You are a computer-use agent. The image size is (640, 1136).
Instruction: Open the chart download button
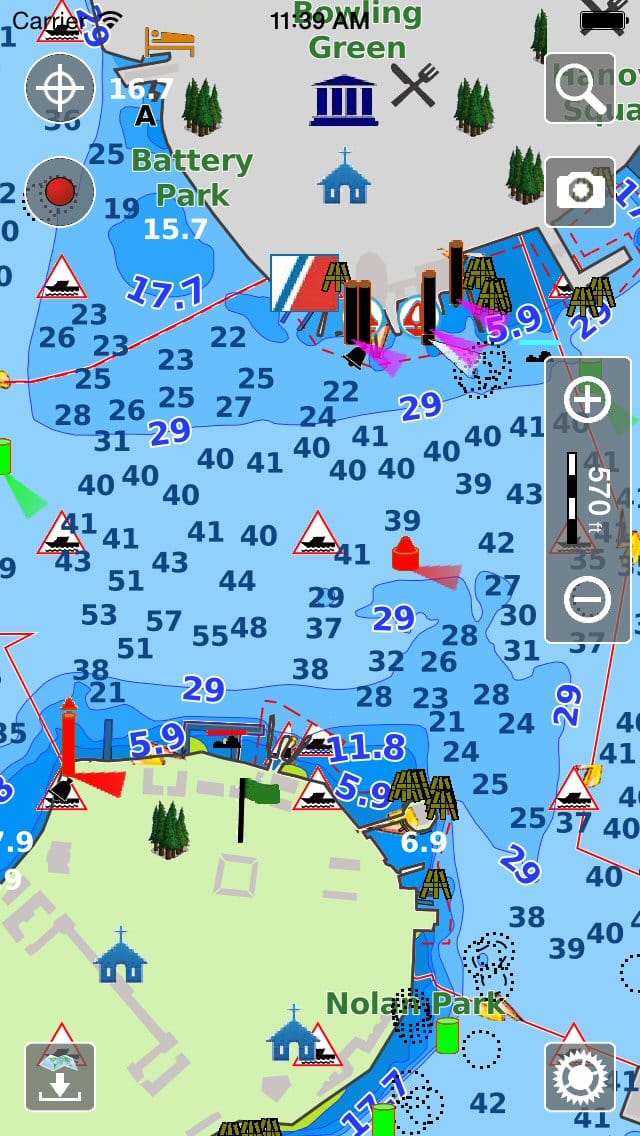pos(60,1077)
